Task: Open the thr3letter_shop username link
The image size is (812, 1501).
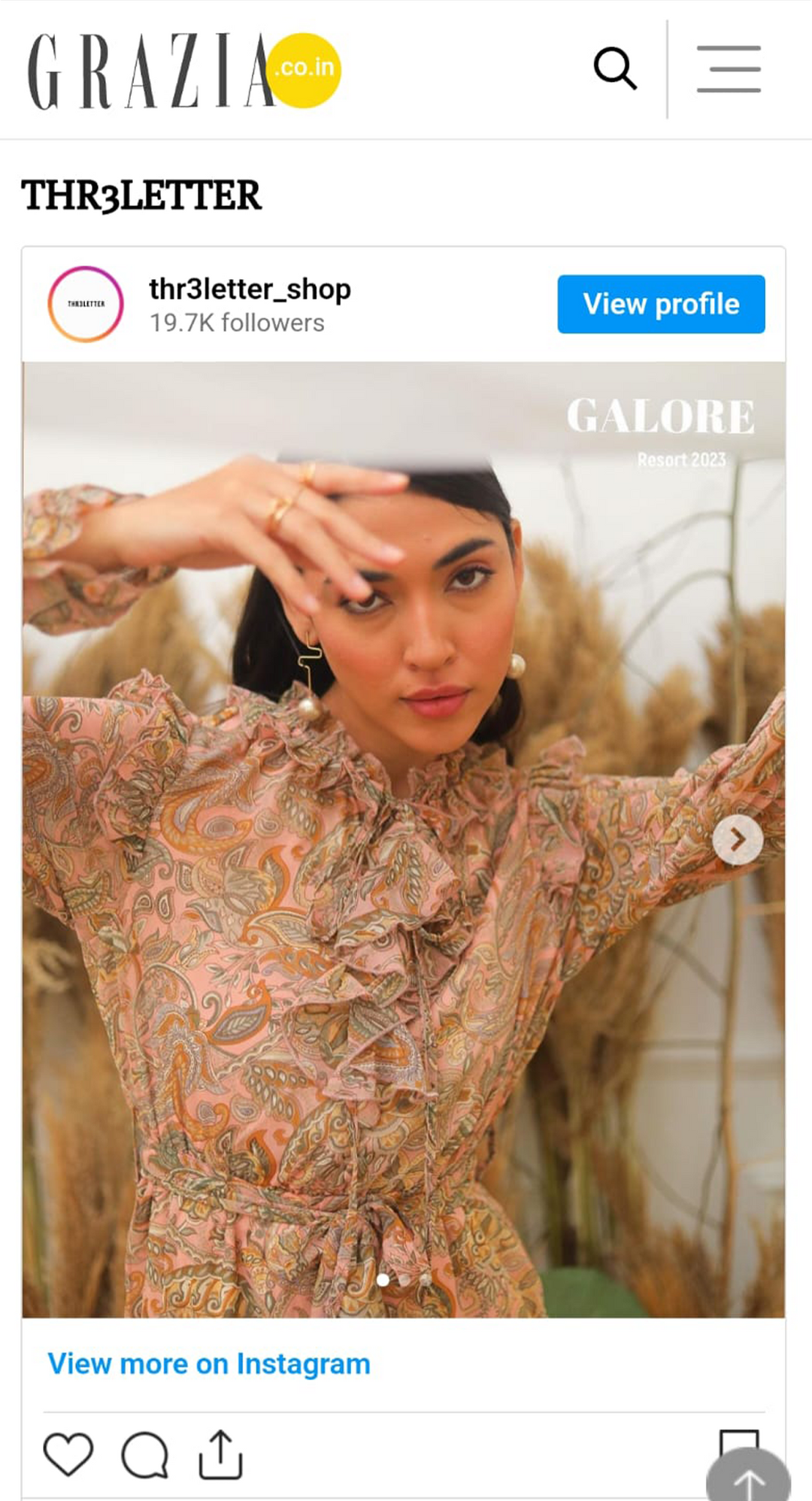Action: tap(250, 289)
